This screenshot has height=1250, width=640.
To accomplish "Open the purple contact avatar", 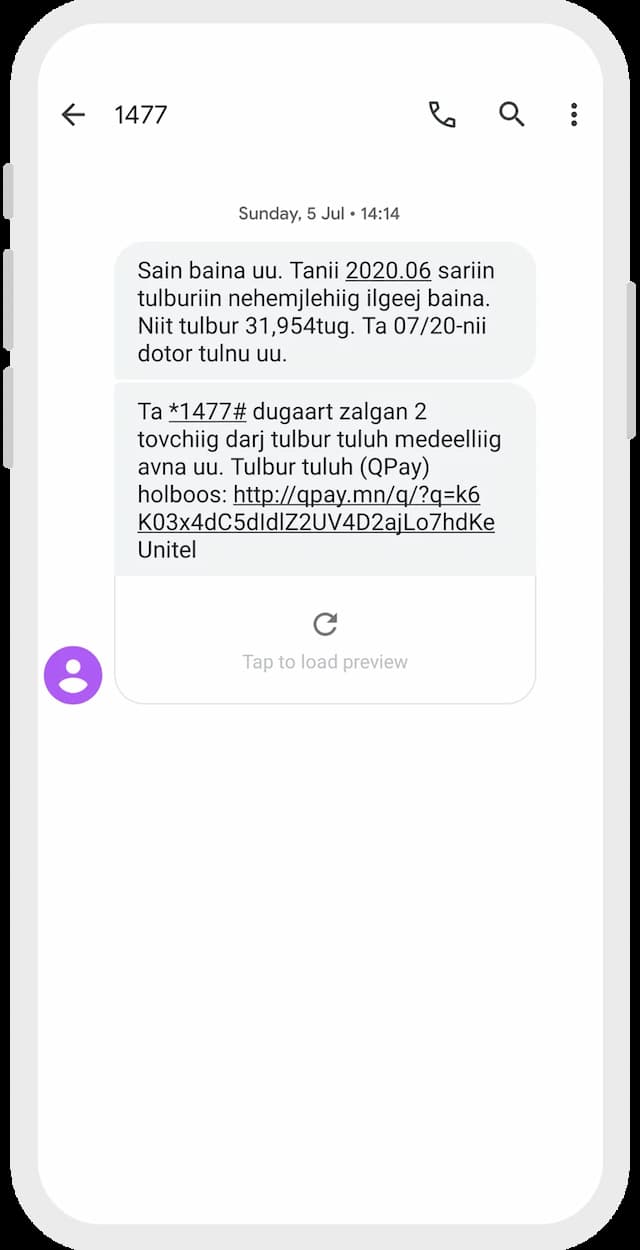I will (x=73, y=675).
